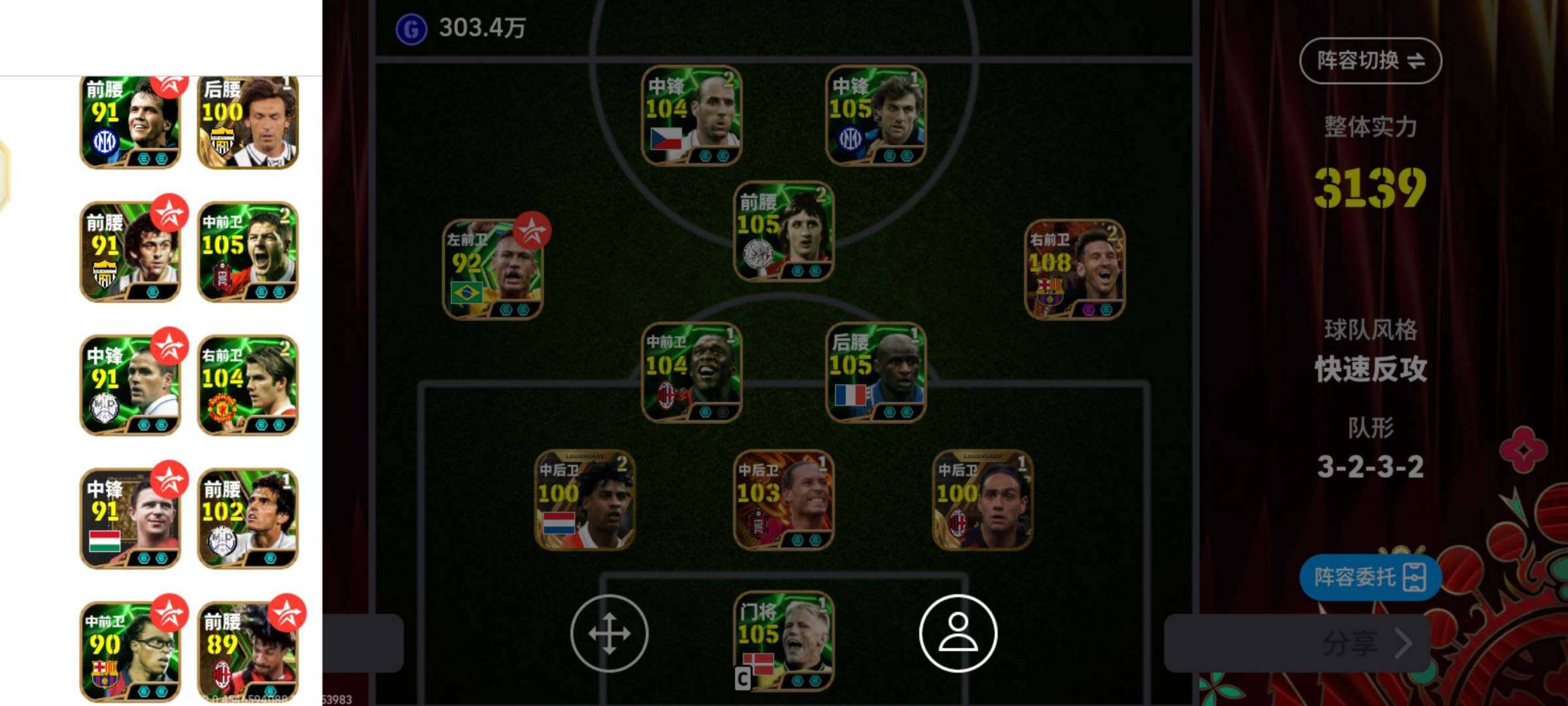Select the 92 左前卫 player card
Image resolution: width=1568 pixels, height=706 pixels.
[493, 269]
